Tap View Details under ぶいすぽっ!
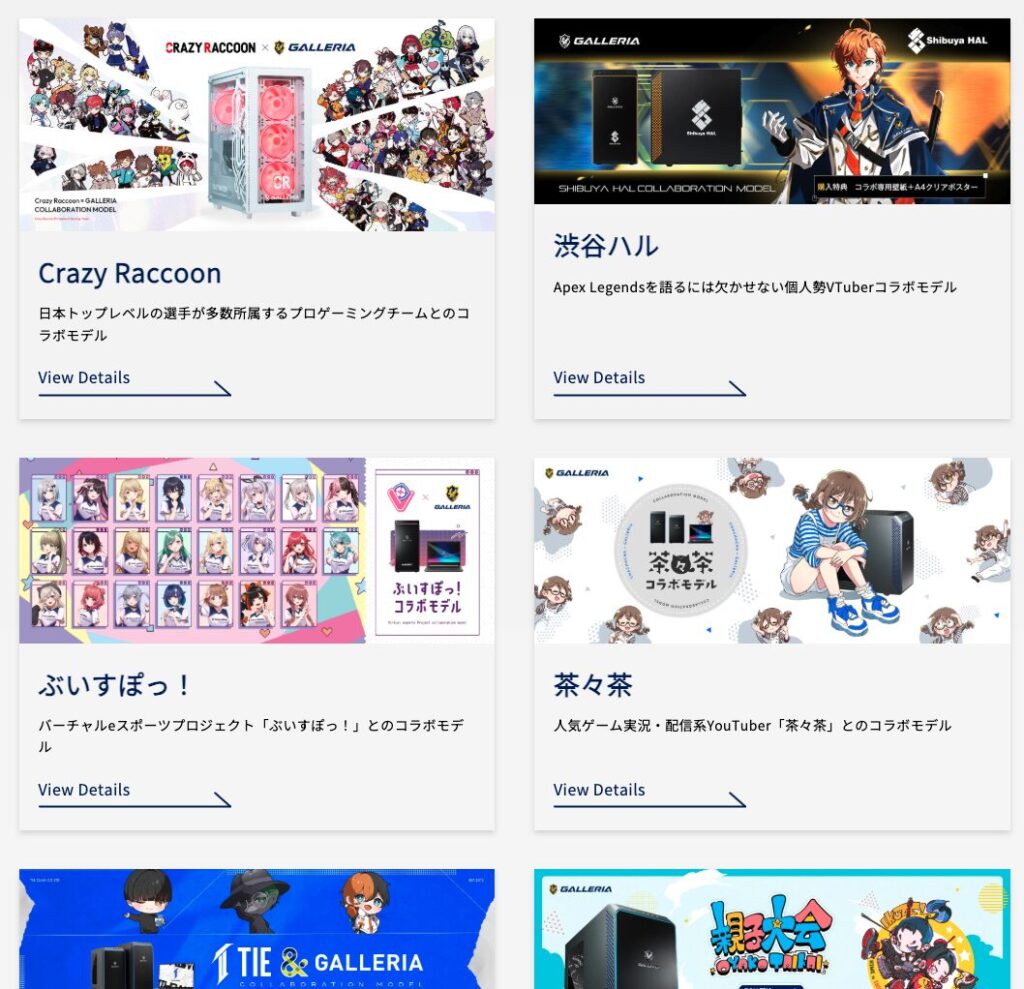The height and width of the screenshot is (989, 1024). (85, 790)
